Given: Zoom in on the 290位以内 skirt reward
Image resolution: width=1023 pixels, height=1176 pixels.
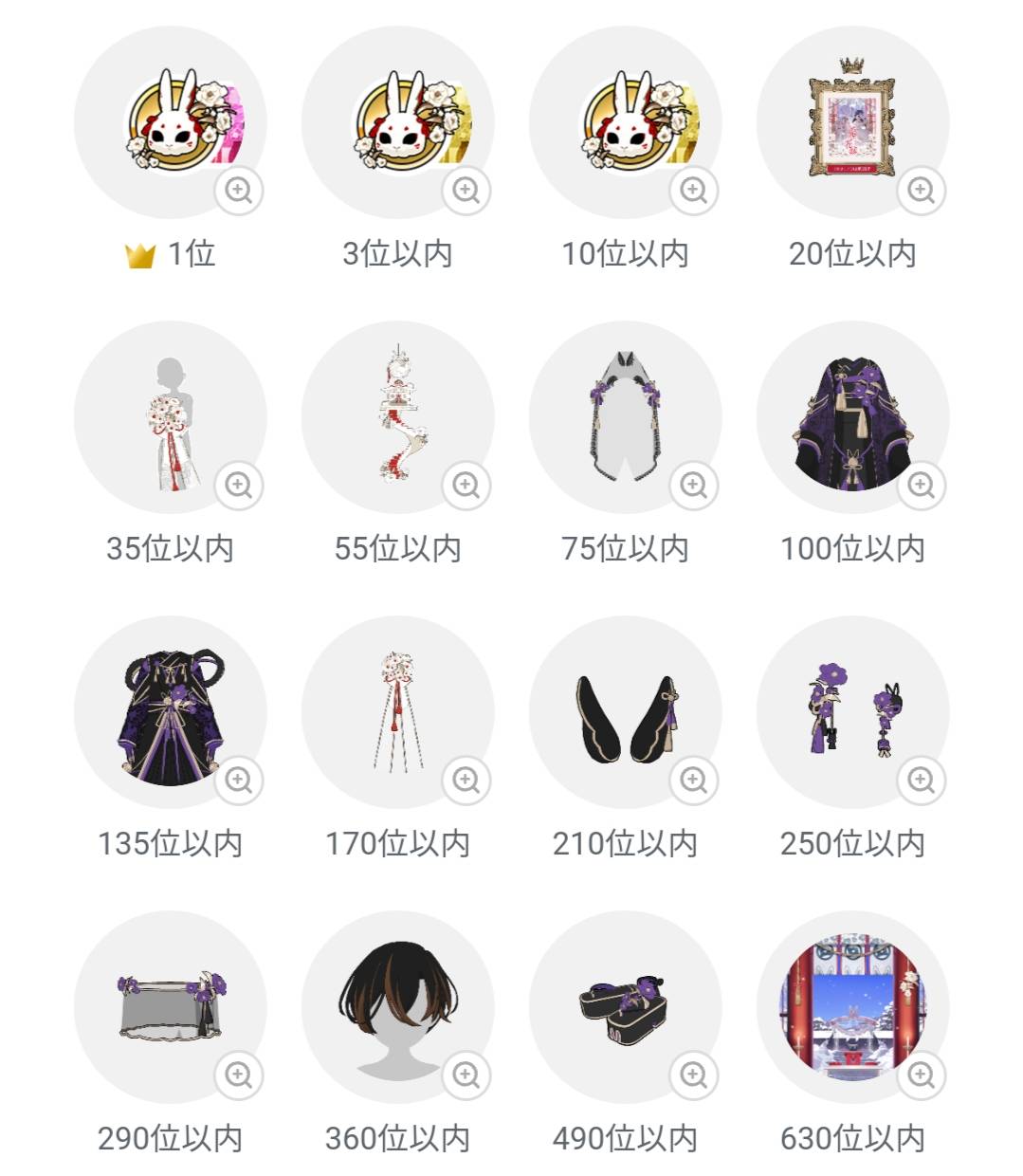Looking at the screenshot, I should 238,1075.
